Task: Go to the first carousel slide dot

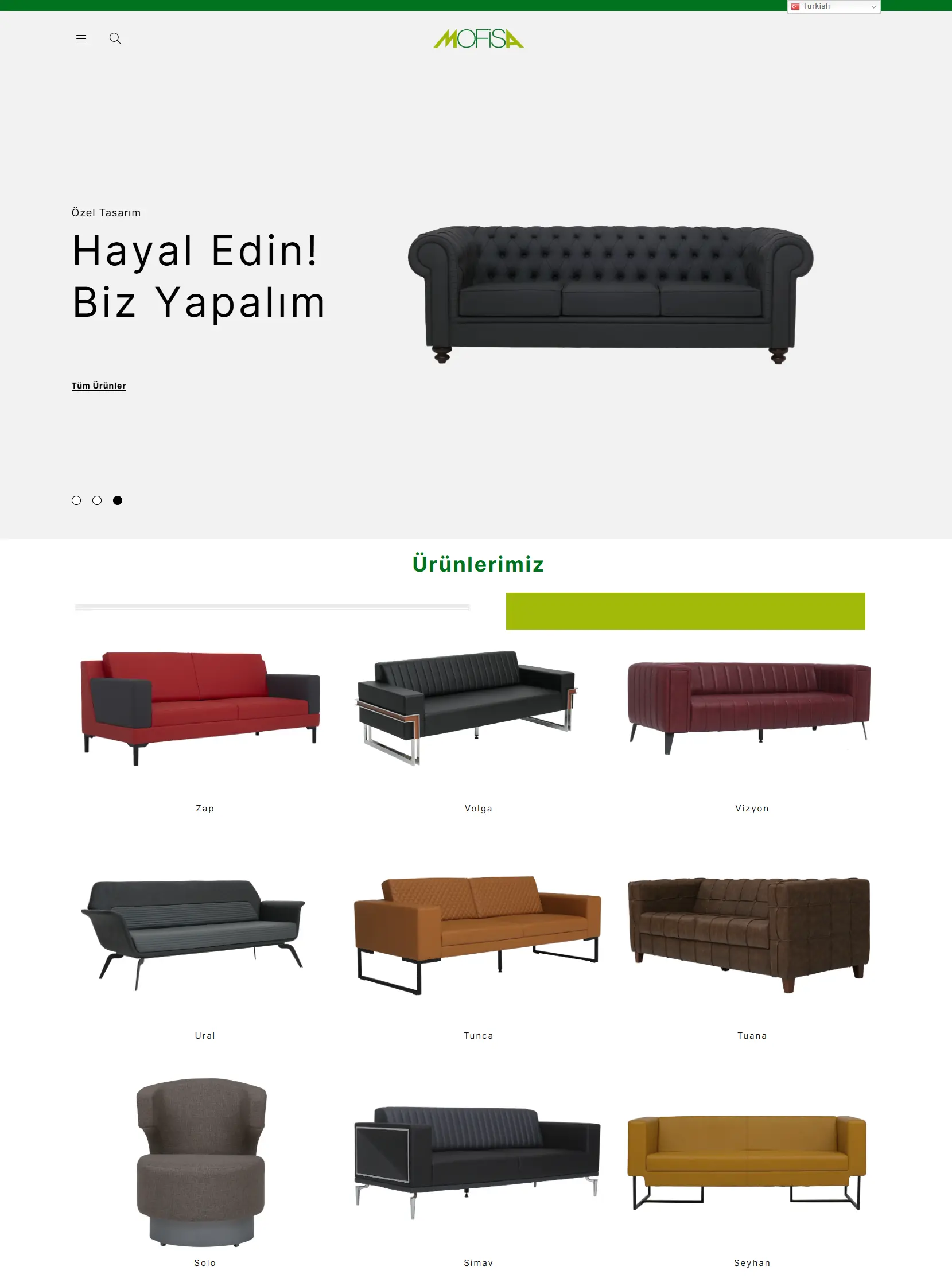Action: point(76,500)
